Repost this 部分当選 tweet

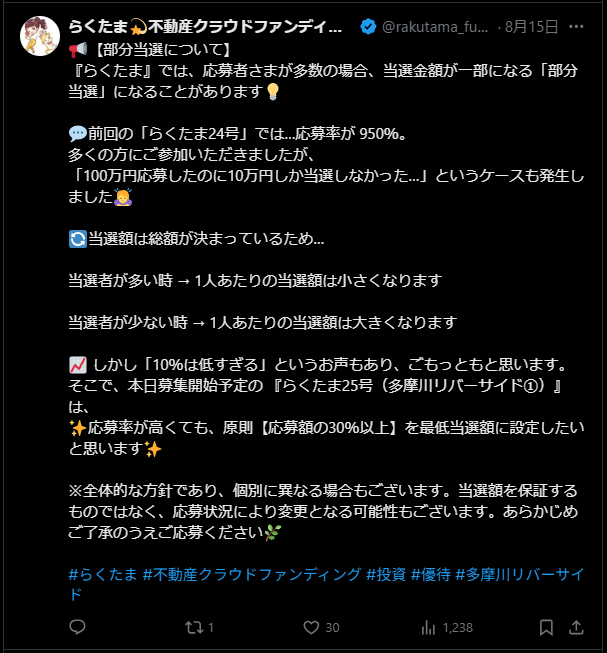(x=200, y=627)
